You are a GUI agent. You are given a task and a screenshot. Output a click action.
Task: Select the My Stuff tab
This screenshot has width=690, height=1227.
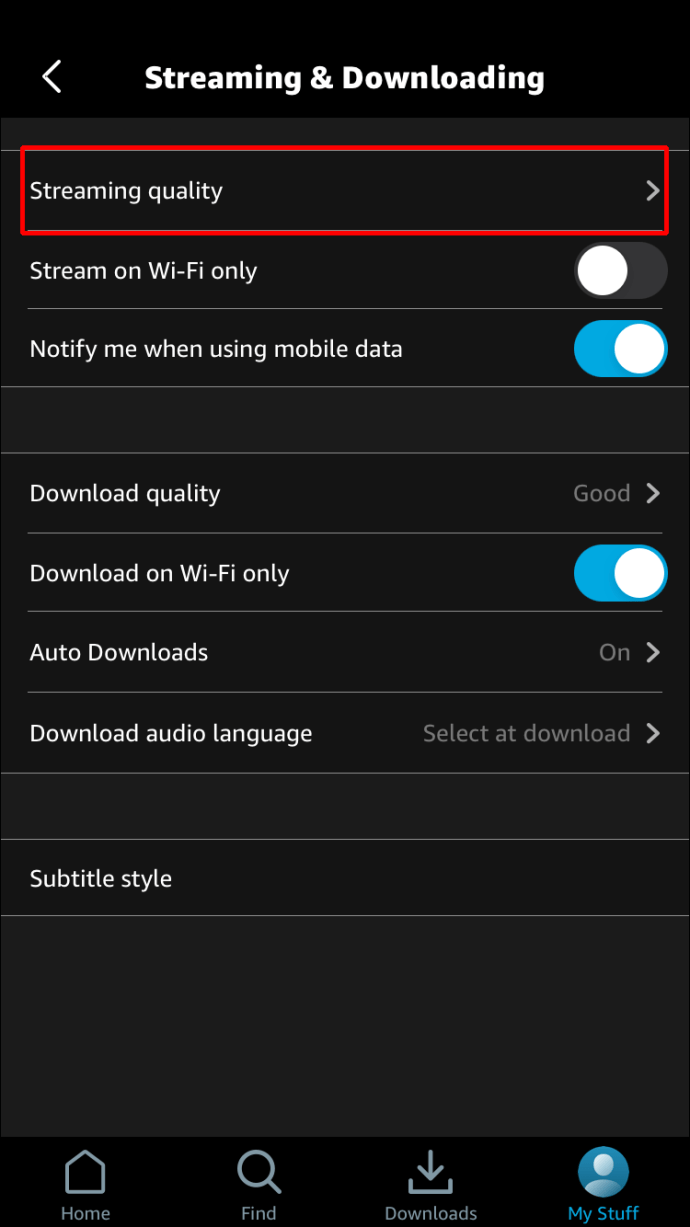coord(603,1186)
